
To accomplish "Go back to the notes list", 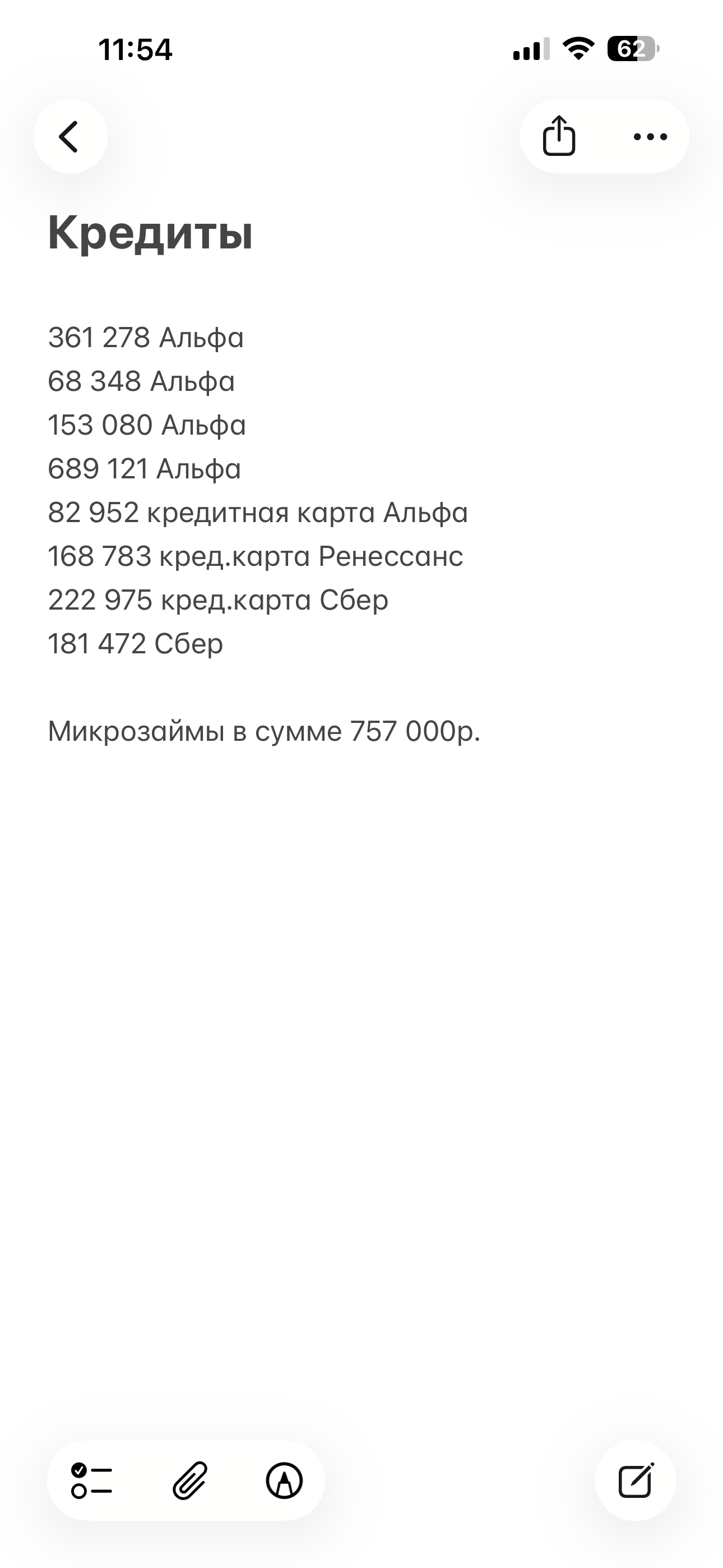I will 70,136.
